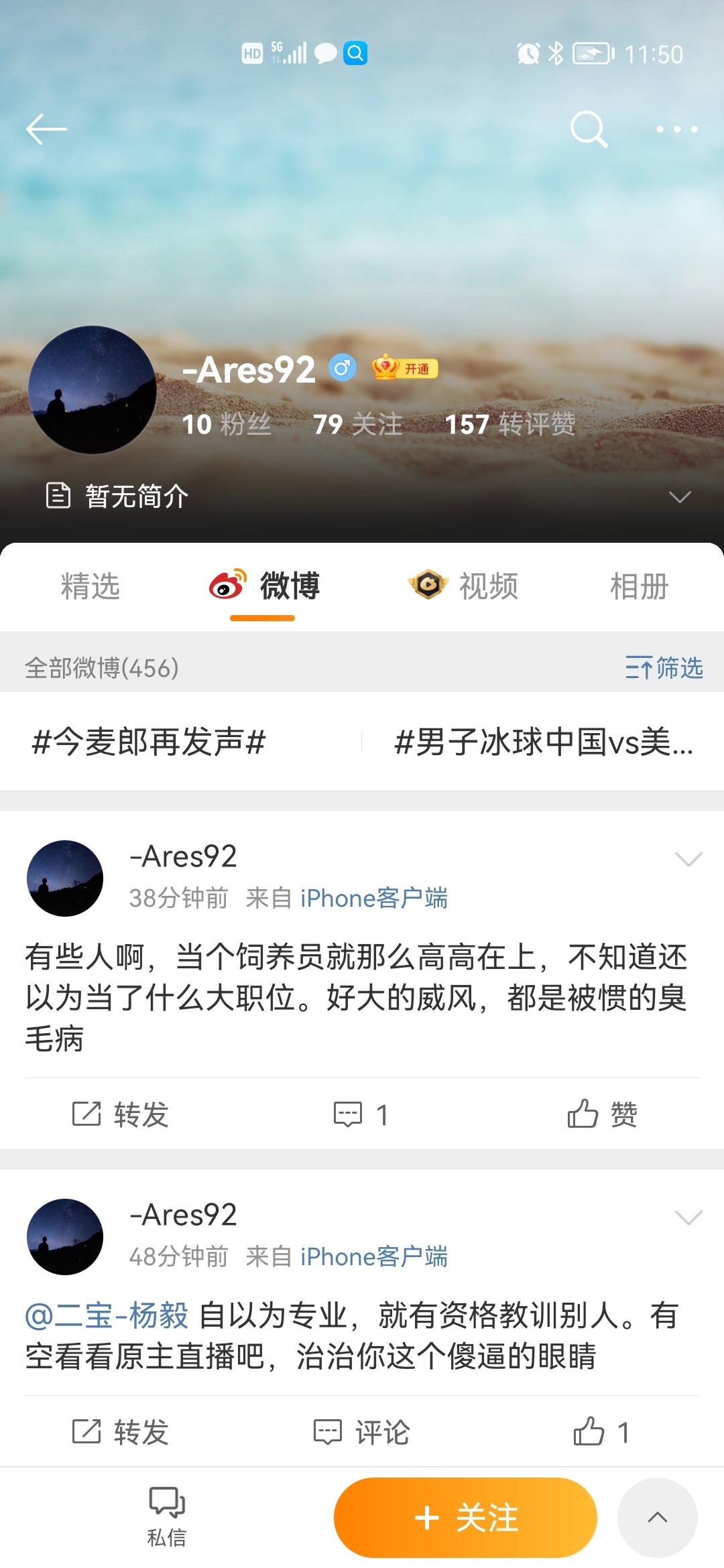Open the 筛选 filter for posts
Image resolution: width=724 pixels, height=1568 pixels.
[x=664, y=668]
